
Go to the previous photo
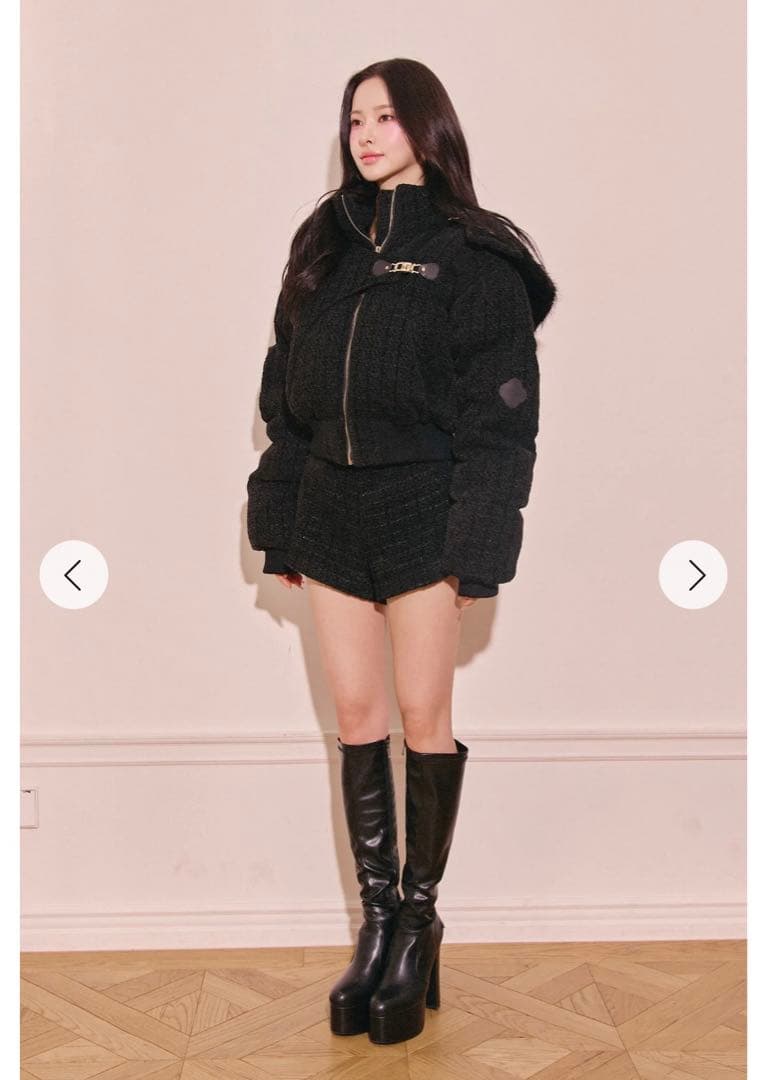(x=73, y=575)
